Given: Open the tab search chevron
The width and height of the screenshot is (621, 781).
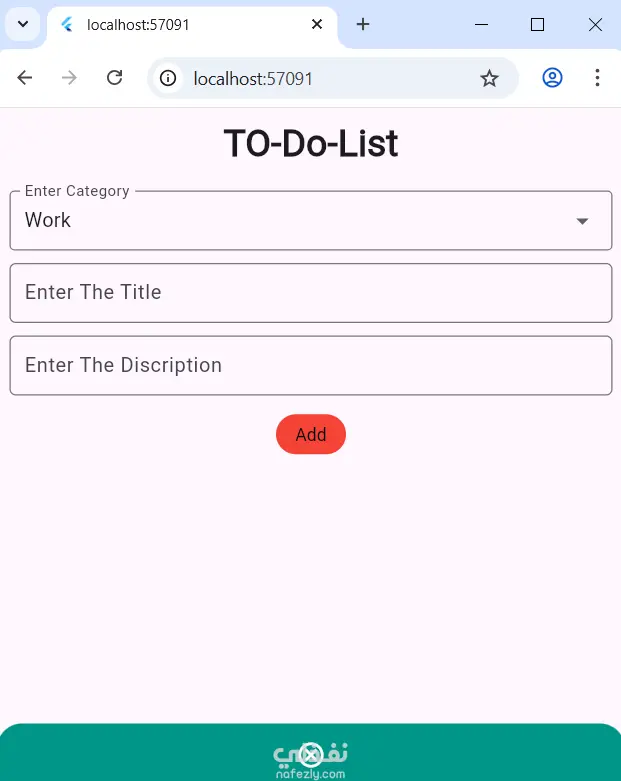Looking at the screenshot, I should tap(23, 25).
